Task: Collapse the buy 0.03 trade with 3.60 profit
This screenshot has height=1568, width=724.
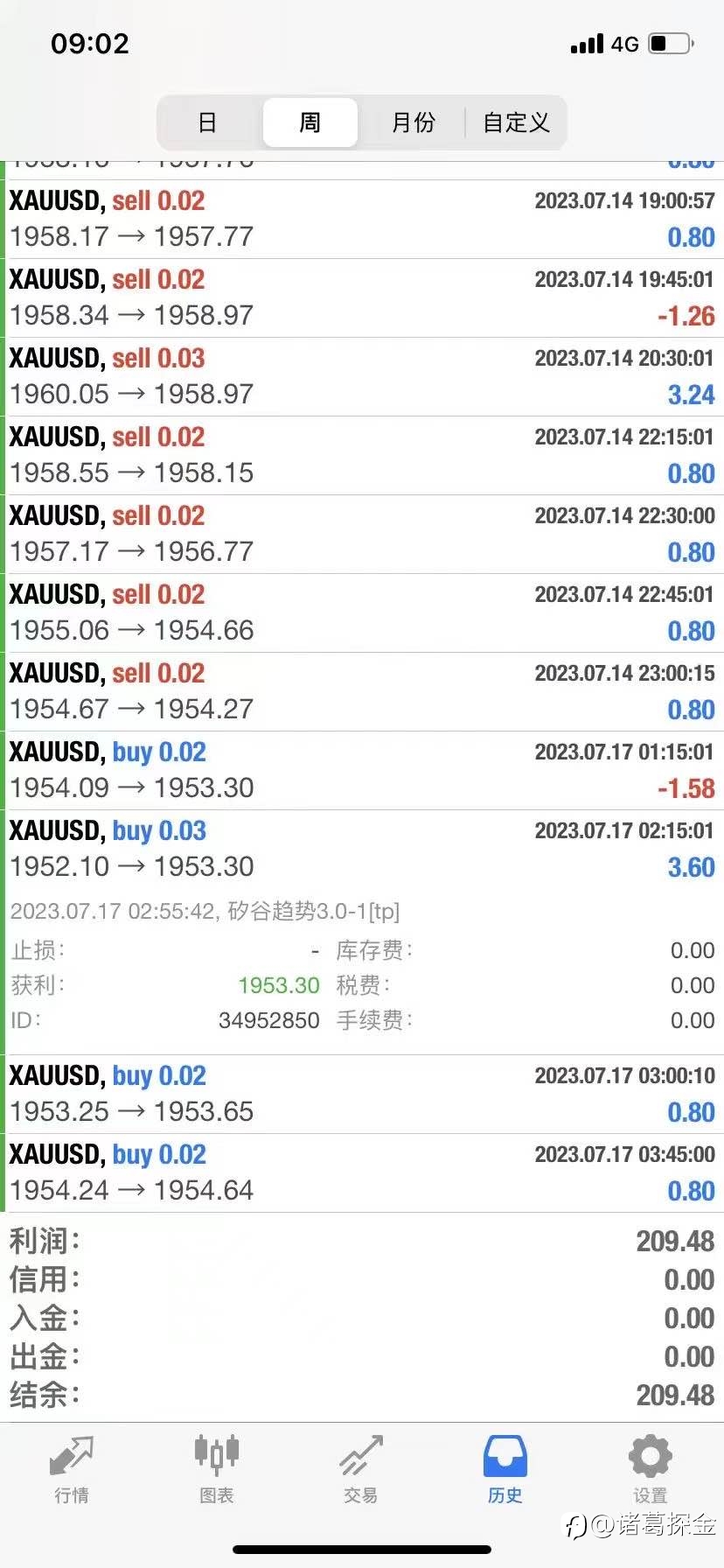Action: tap(362, 849)
